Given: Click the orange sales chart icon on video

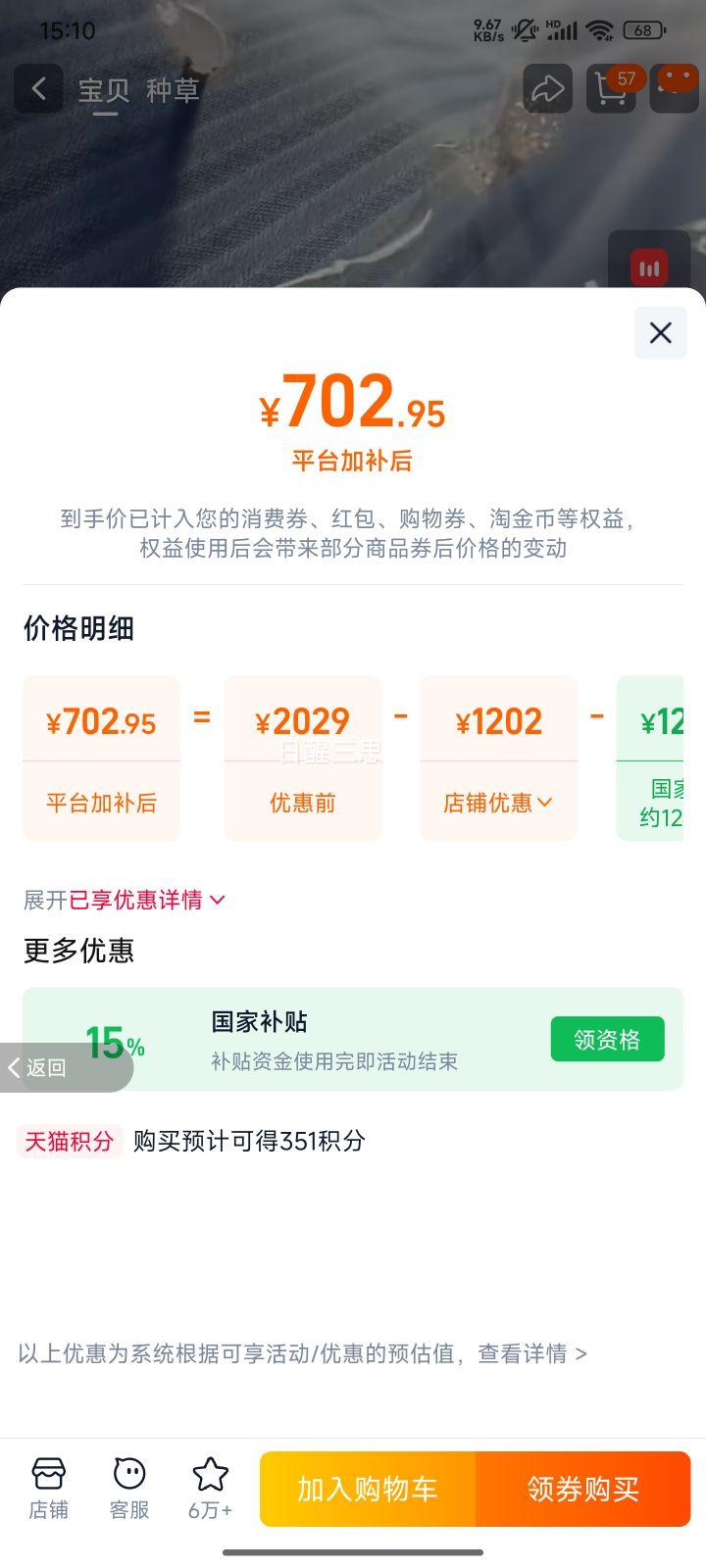Looking at the screenshot, I should [x=648, y=266].
